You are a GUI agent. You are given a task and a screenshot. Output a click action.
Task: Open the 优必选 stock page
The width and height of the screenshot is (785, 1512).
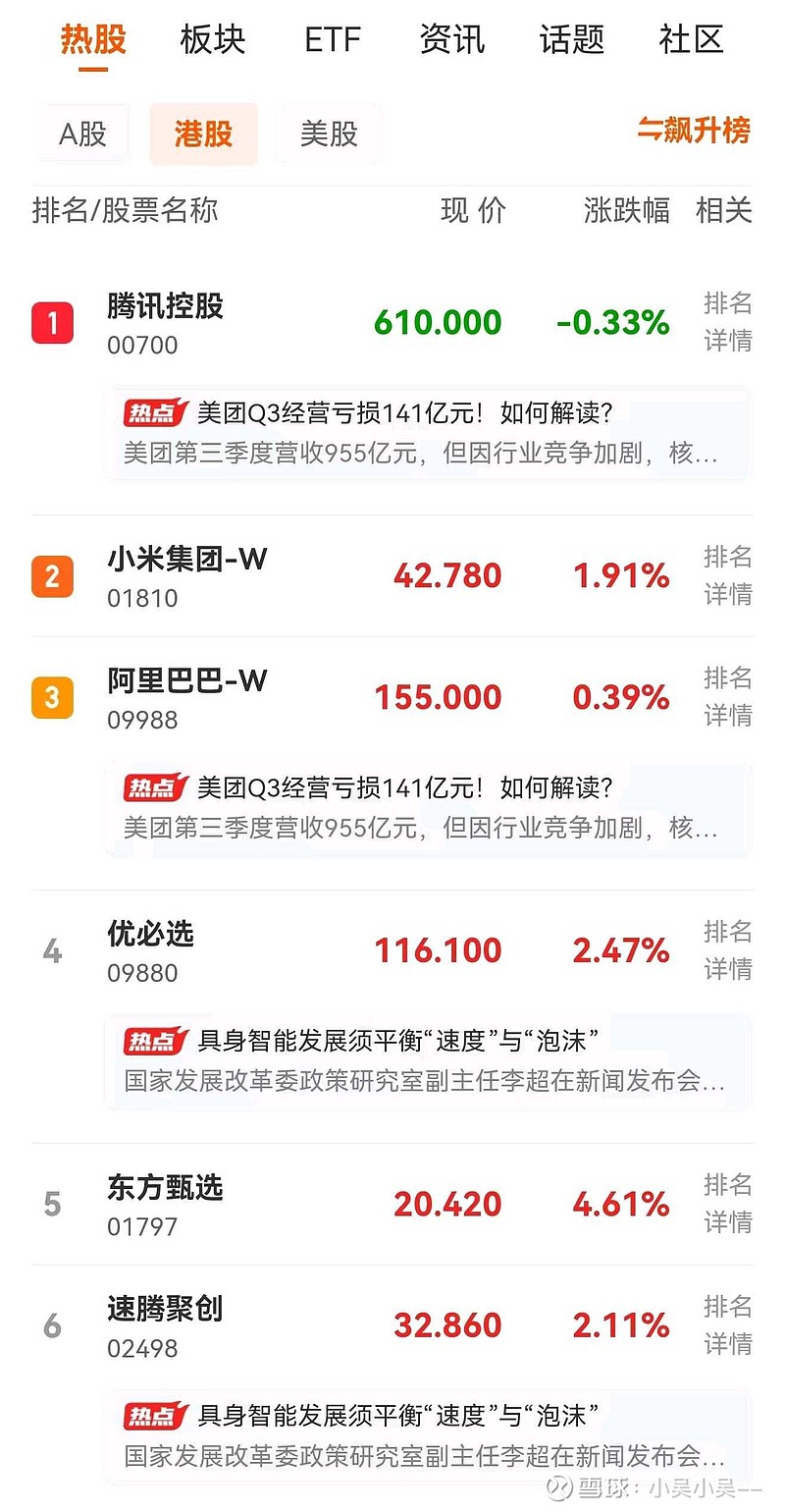click(x=149, y=936)
